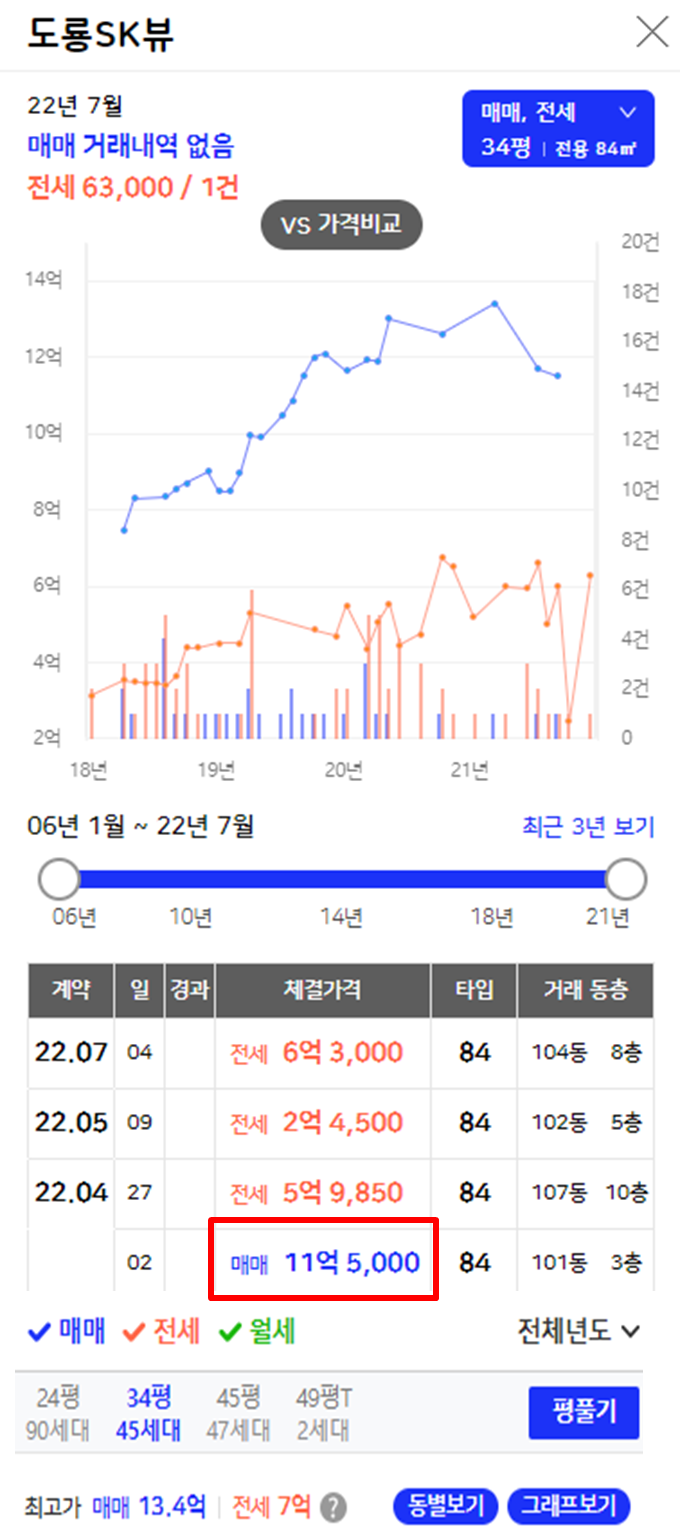The width and height of the screenshot is (680, 1535).
Task: Tap the 21년 end slider handle
Action: click(627, 880)
